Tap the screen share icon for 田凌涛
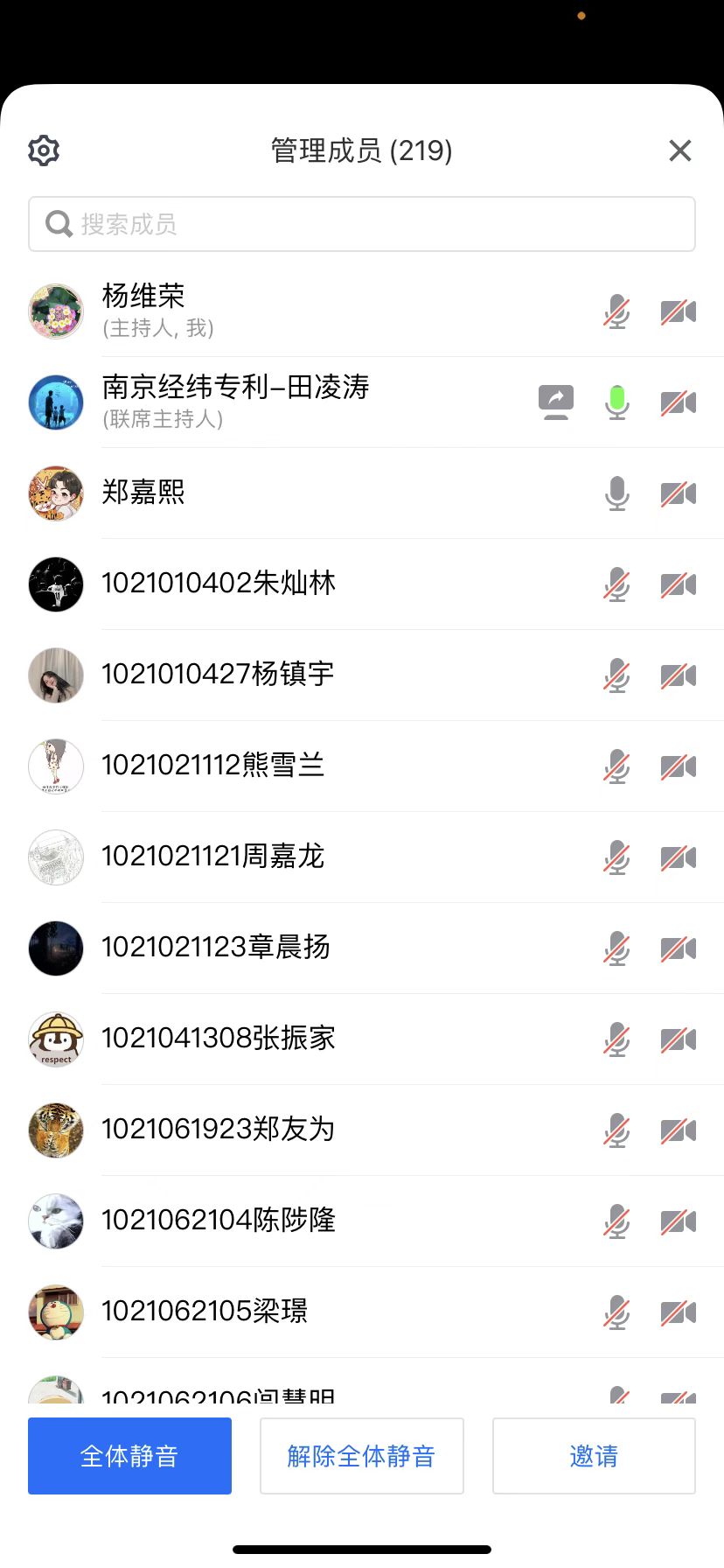724x1568 pixels. 556,402
